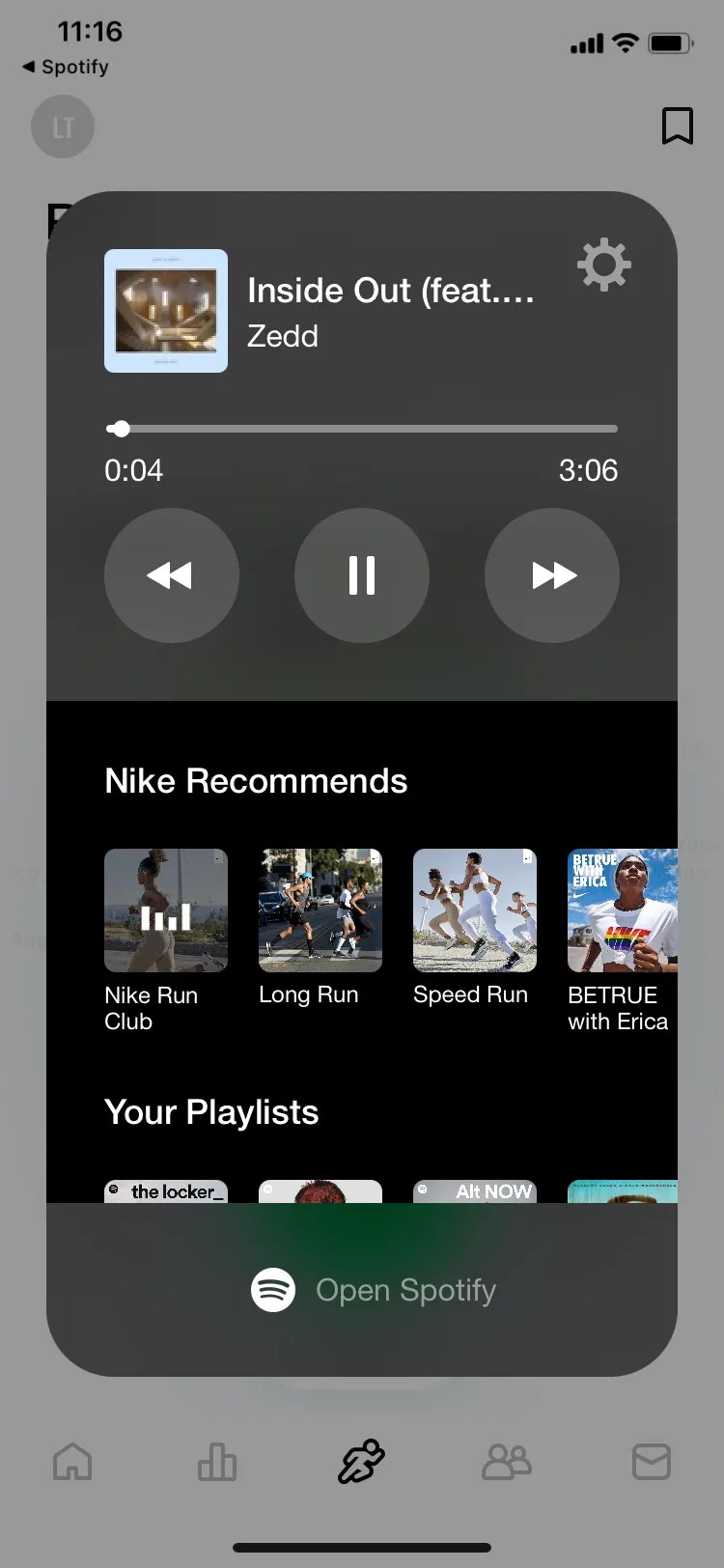Pause the currently playing track
724x1568 pixels.
click(361, 574)
